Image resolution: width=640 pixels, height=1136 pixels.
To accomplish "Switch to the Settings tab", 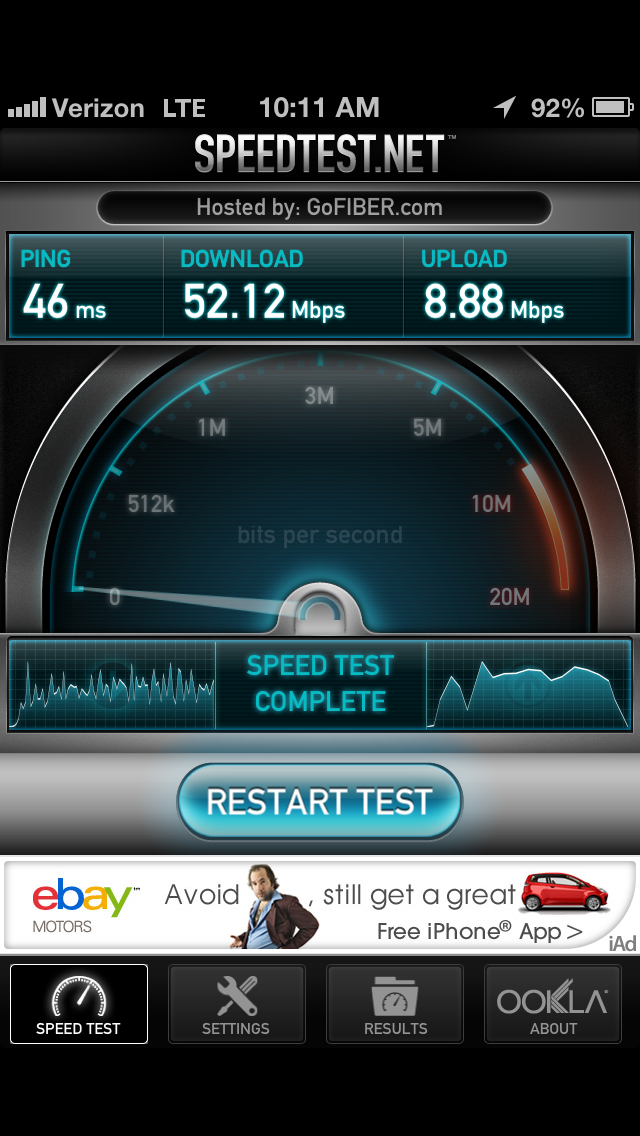I will click(x=236, y=1003).
